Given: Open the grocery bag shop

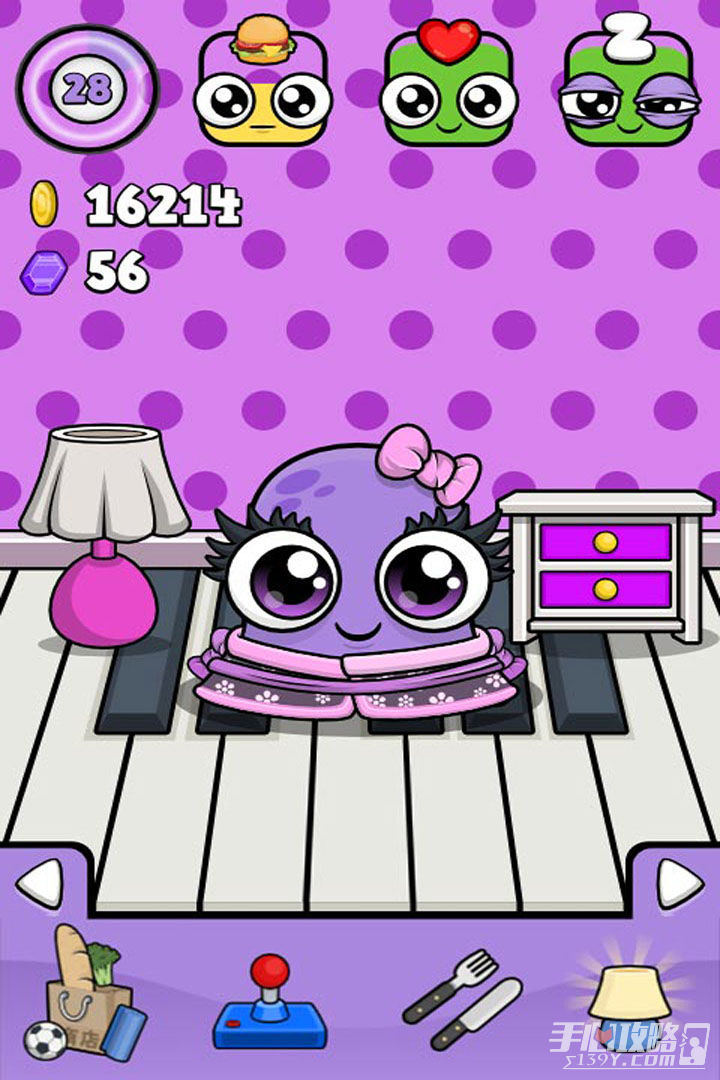Looking at the screenshot, I should pyautogui.click(x=92, y=993).
